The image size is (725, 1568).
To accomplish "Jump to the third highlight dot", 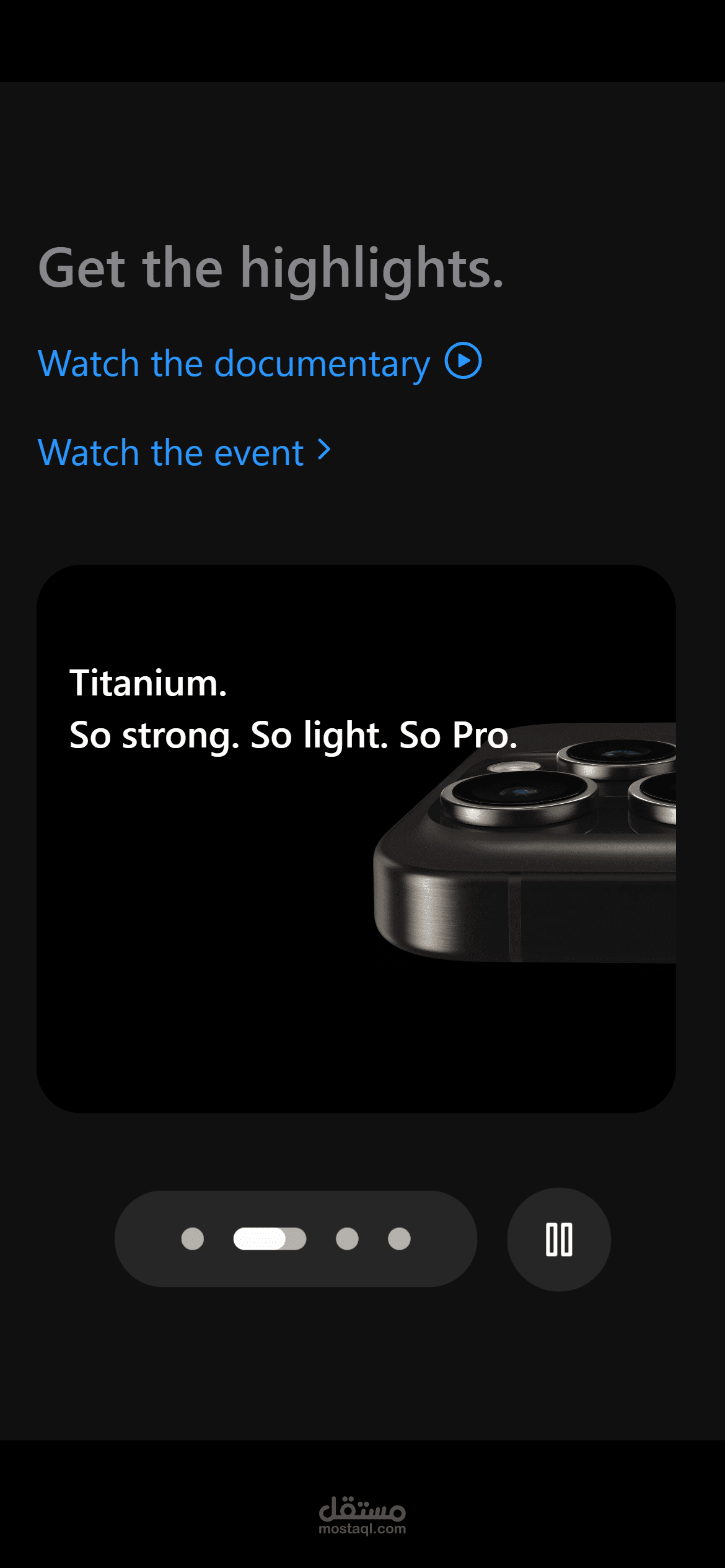I will click(347, 1239).
